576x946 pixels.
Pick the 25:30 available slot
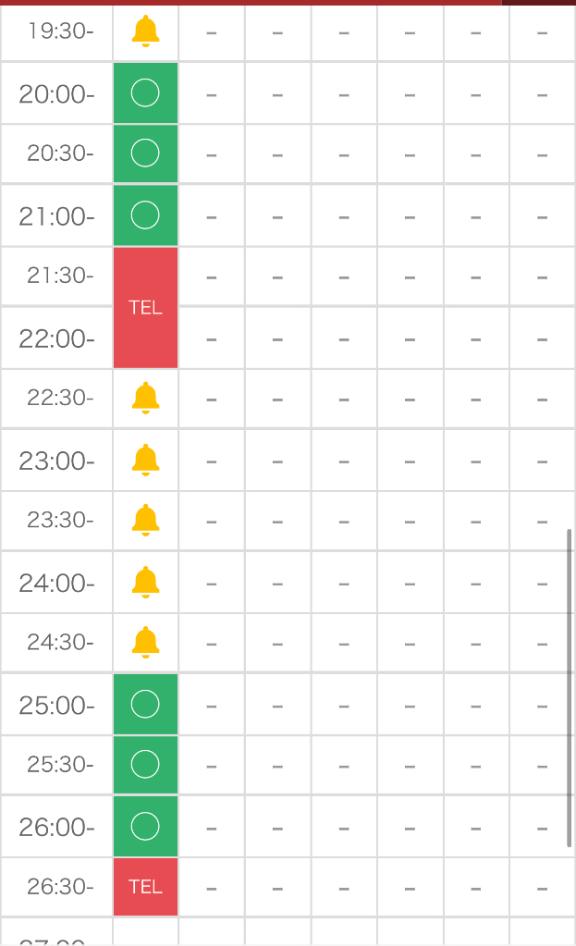pyautogui.click(x=145, y=764)
